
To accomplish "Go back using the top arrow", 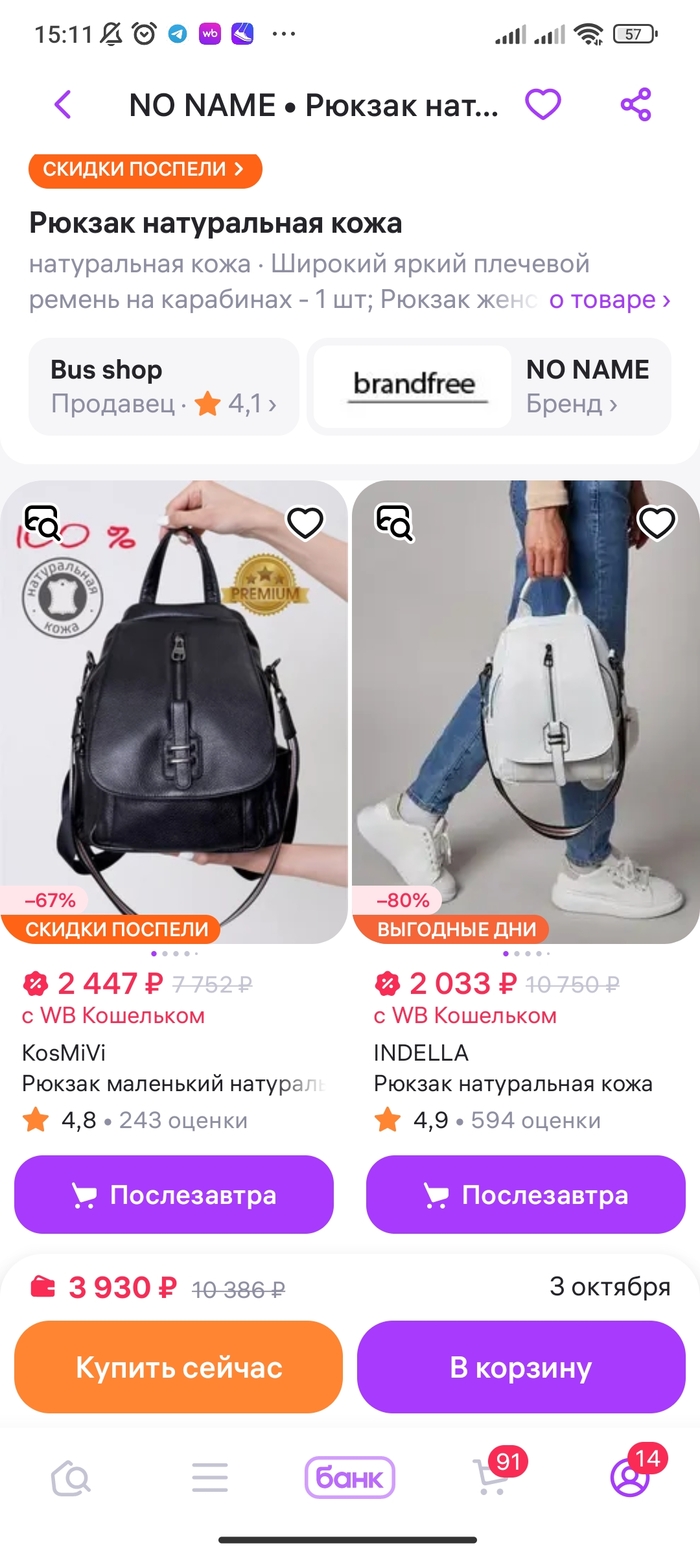I will (63, 104).
